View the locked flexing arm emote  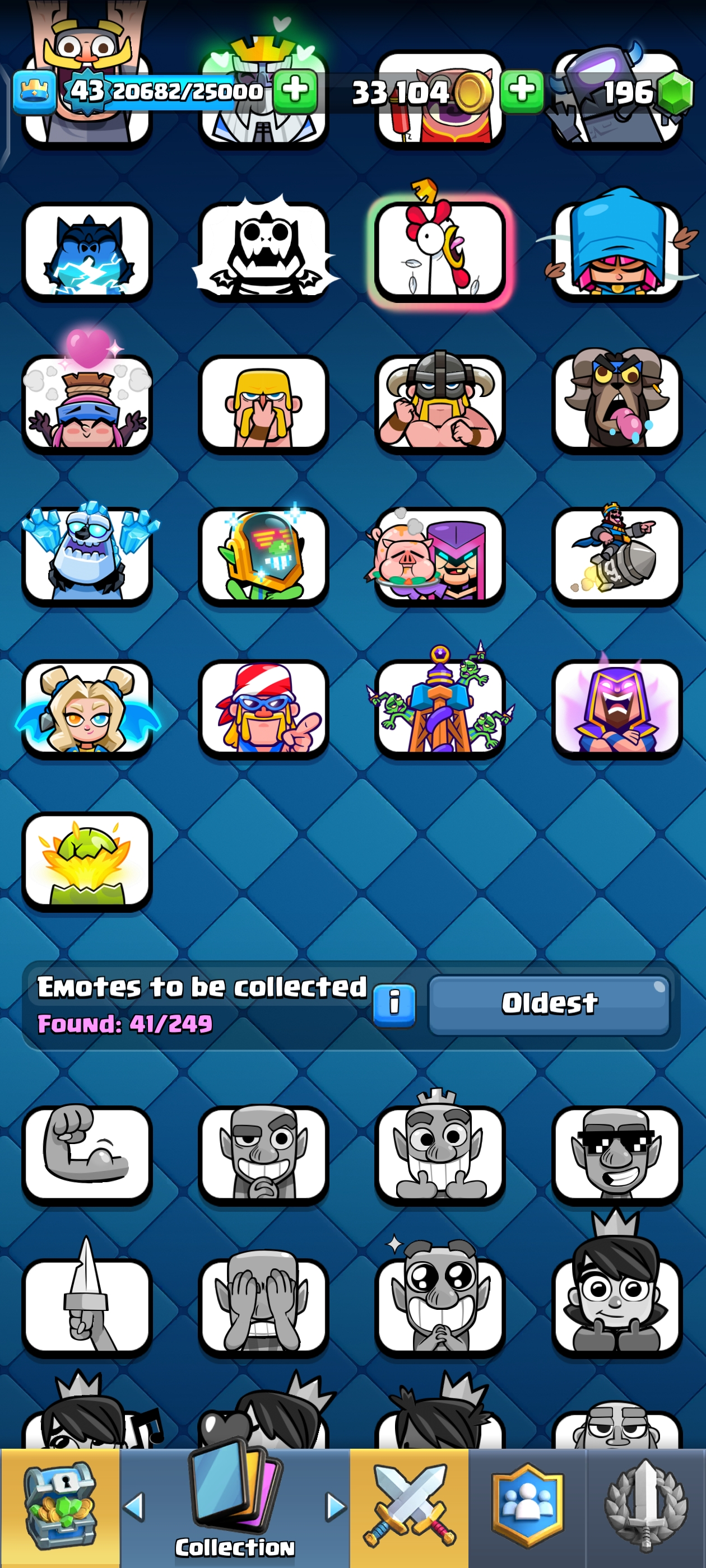point(87,1154)
